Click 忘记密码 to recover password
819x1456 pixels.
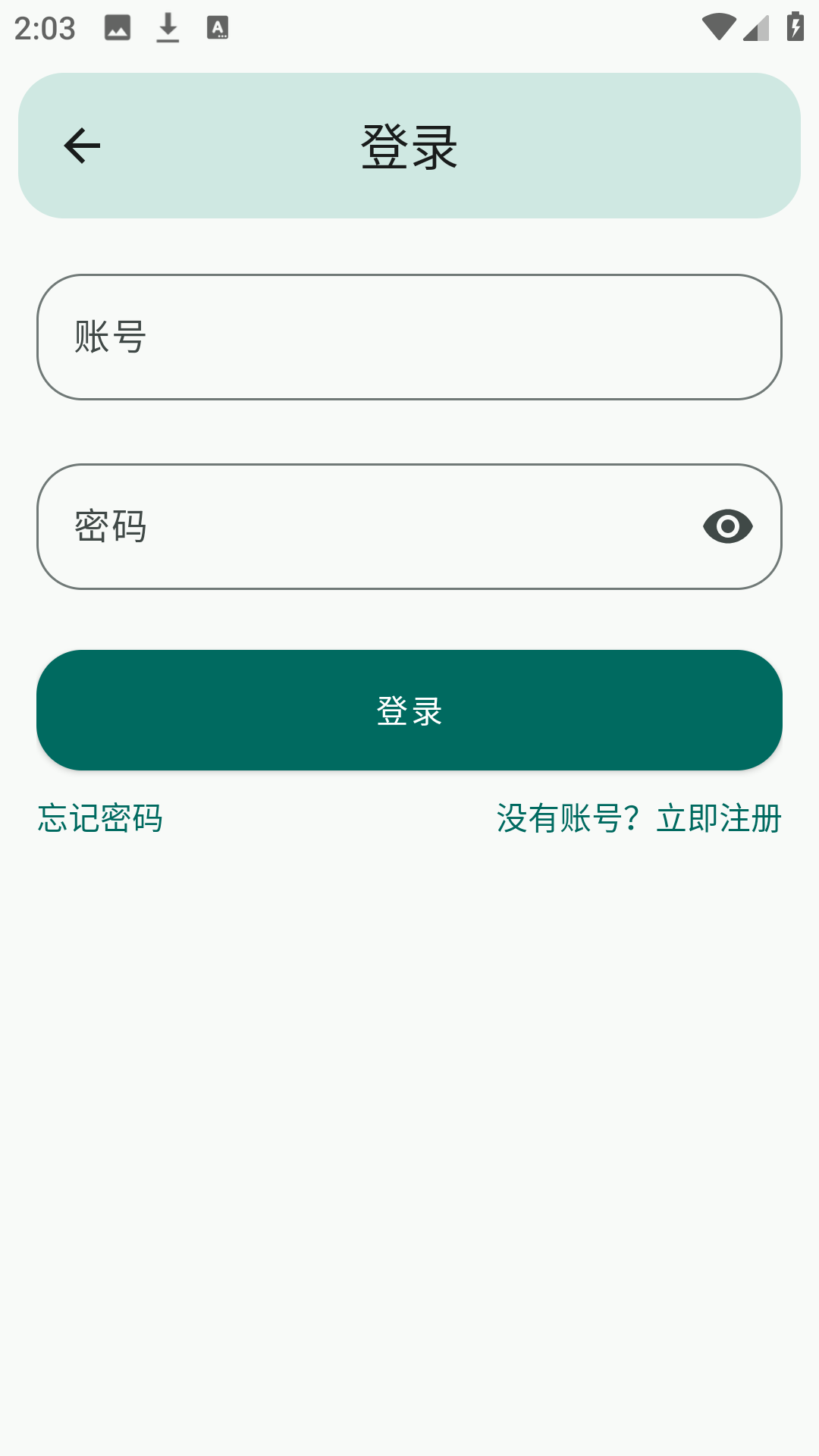(x=100, y=818)
